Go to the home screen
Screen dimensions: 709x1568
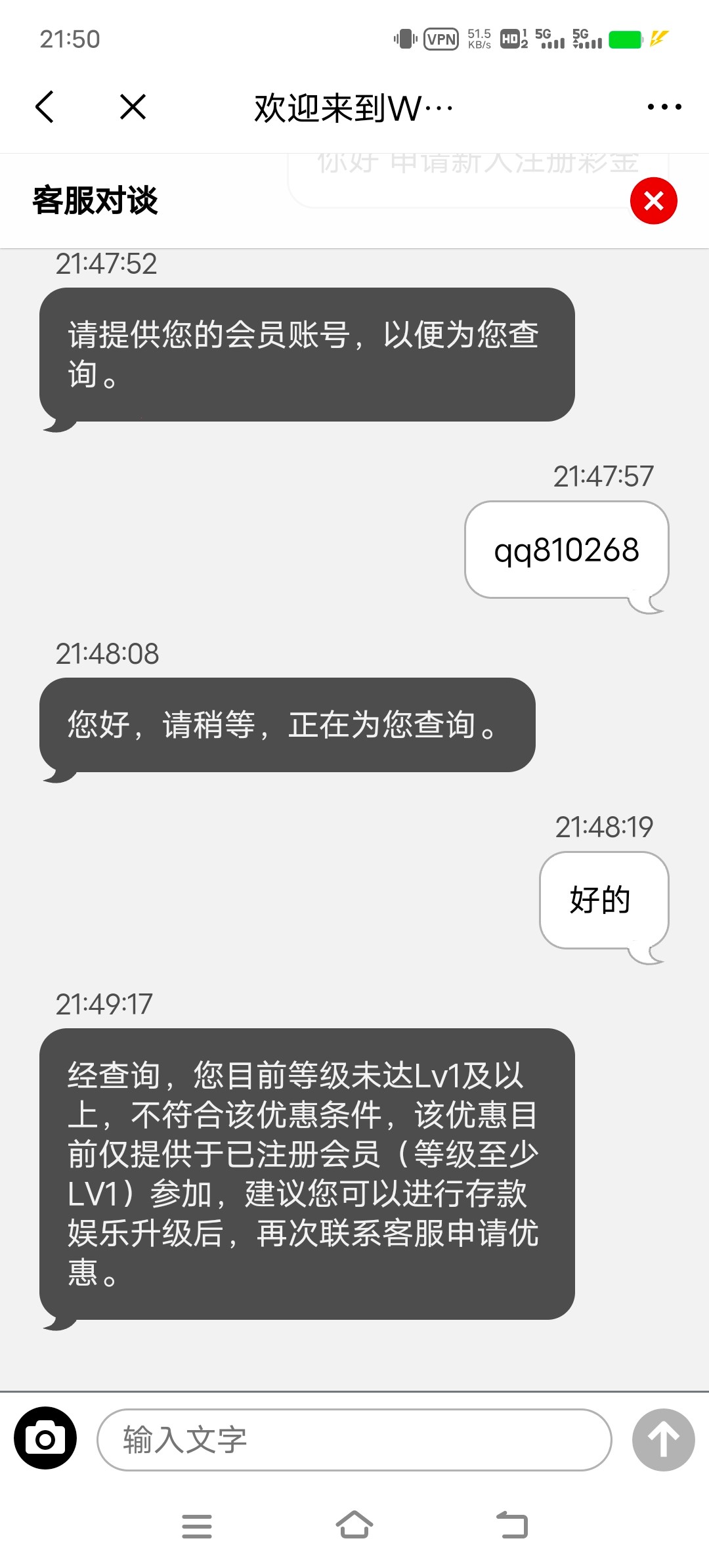click(x=354, y=1525)
